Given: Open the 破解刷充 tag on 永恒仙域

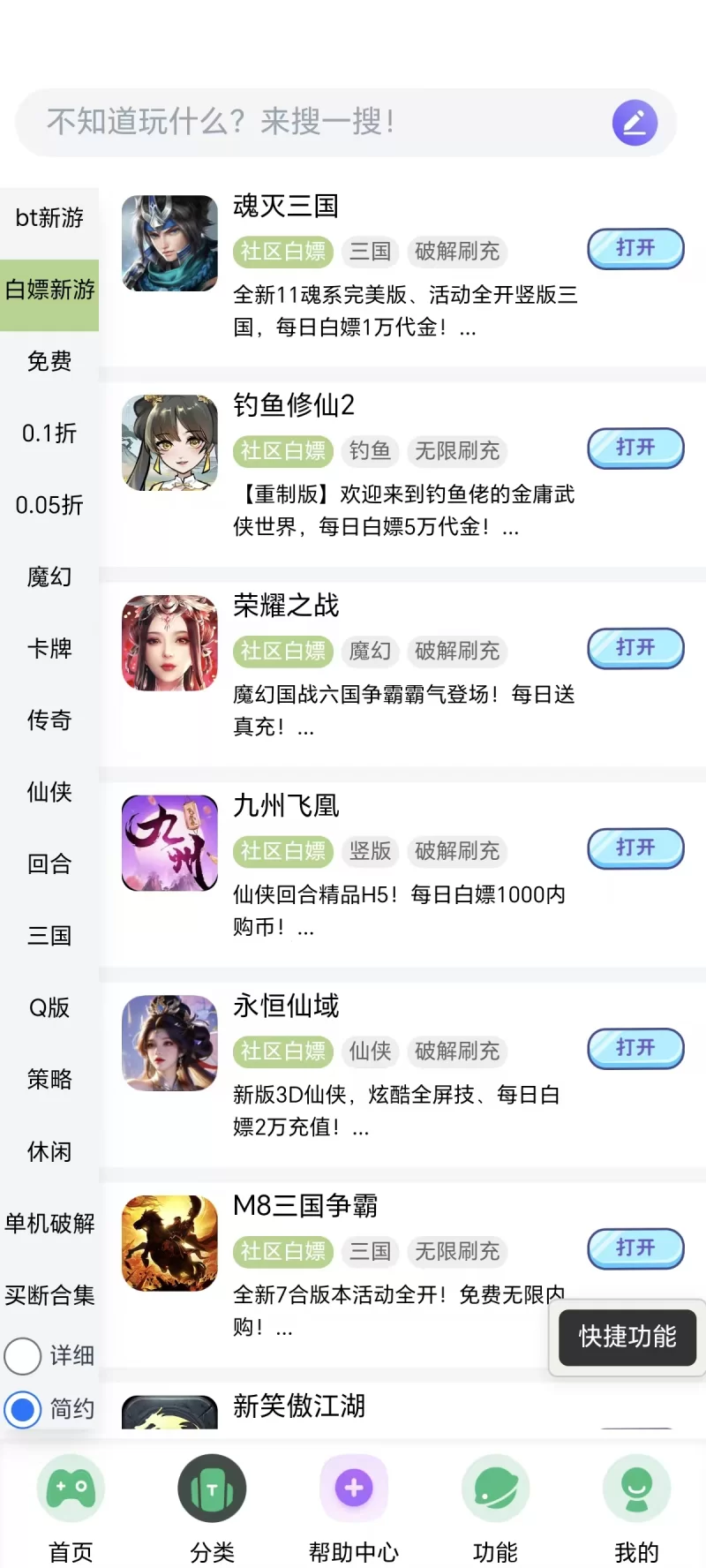Looking at the screenshot, I should (457, 1052).
